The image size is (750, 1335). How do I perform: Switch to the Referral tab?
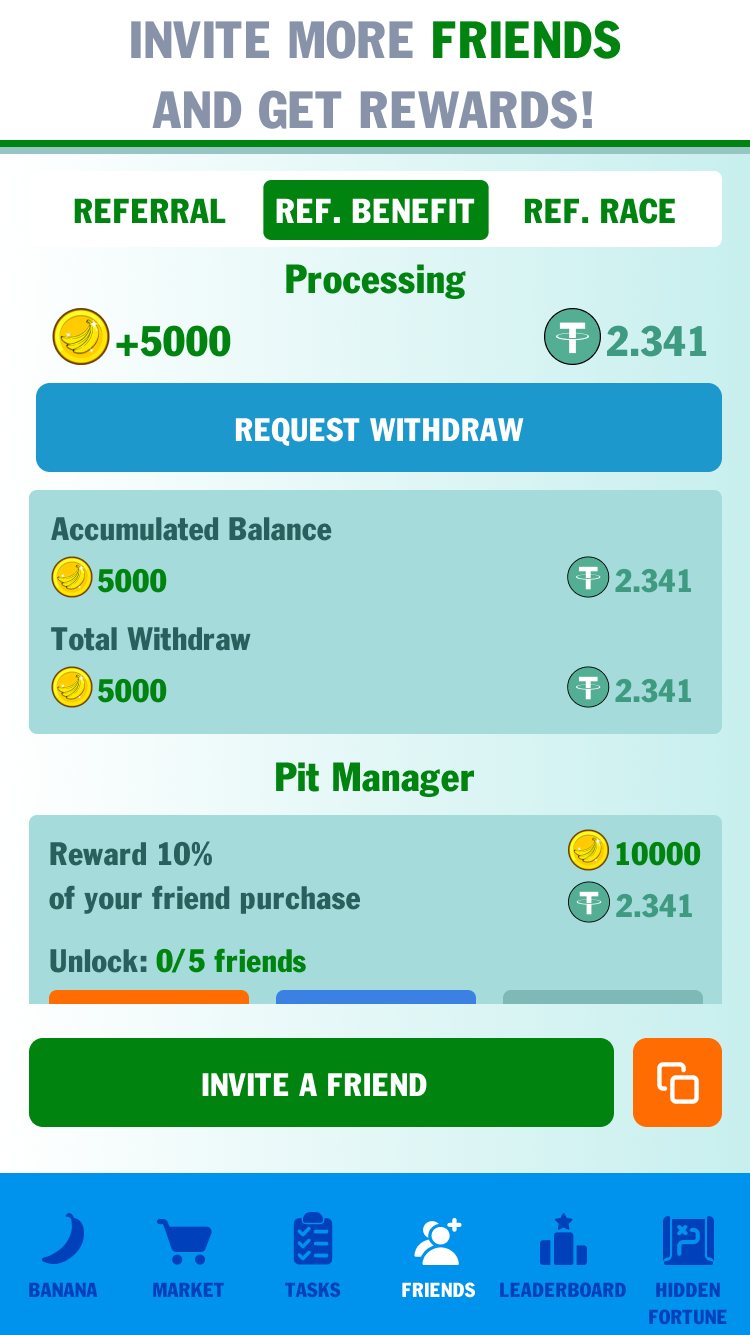point(150,211)
